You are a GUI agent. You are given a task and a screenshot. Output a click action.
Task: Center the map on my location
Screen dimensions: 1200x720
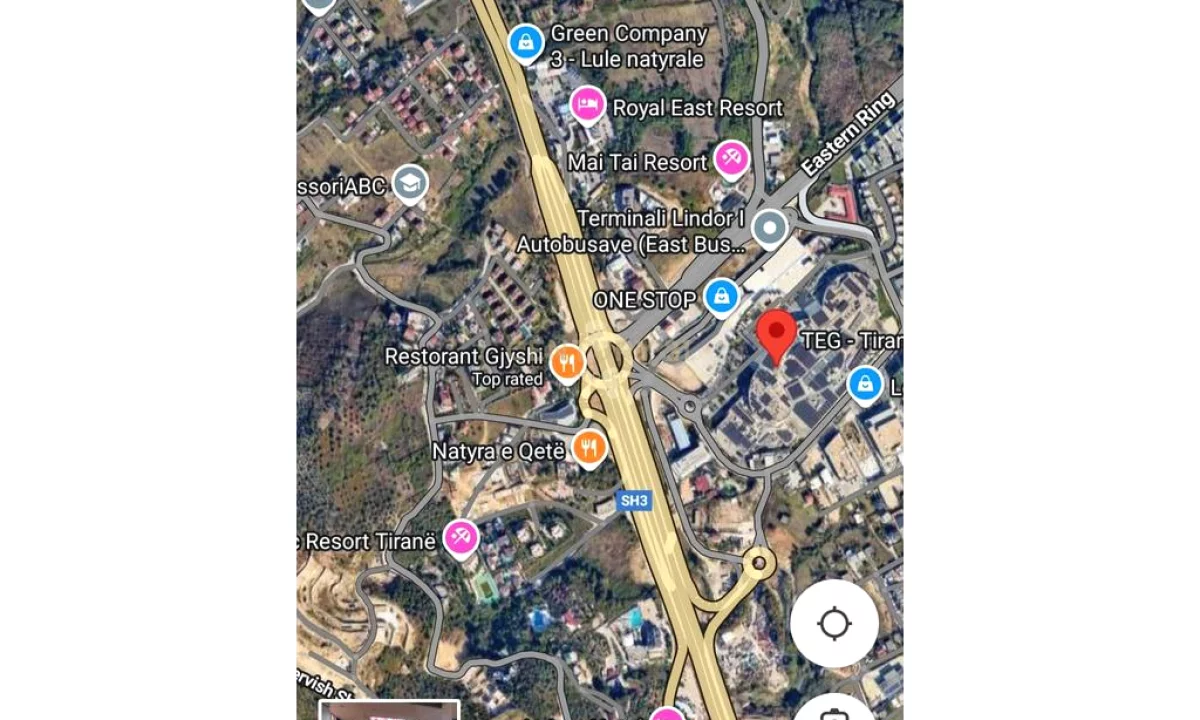coord(834,624)
